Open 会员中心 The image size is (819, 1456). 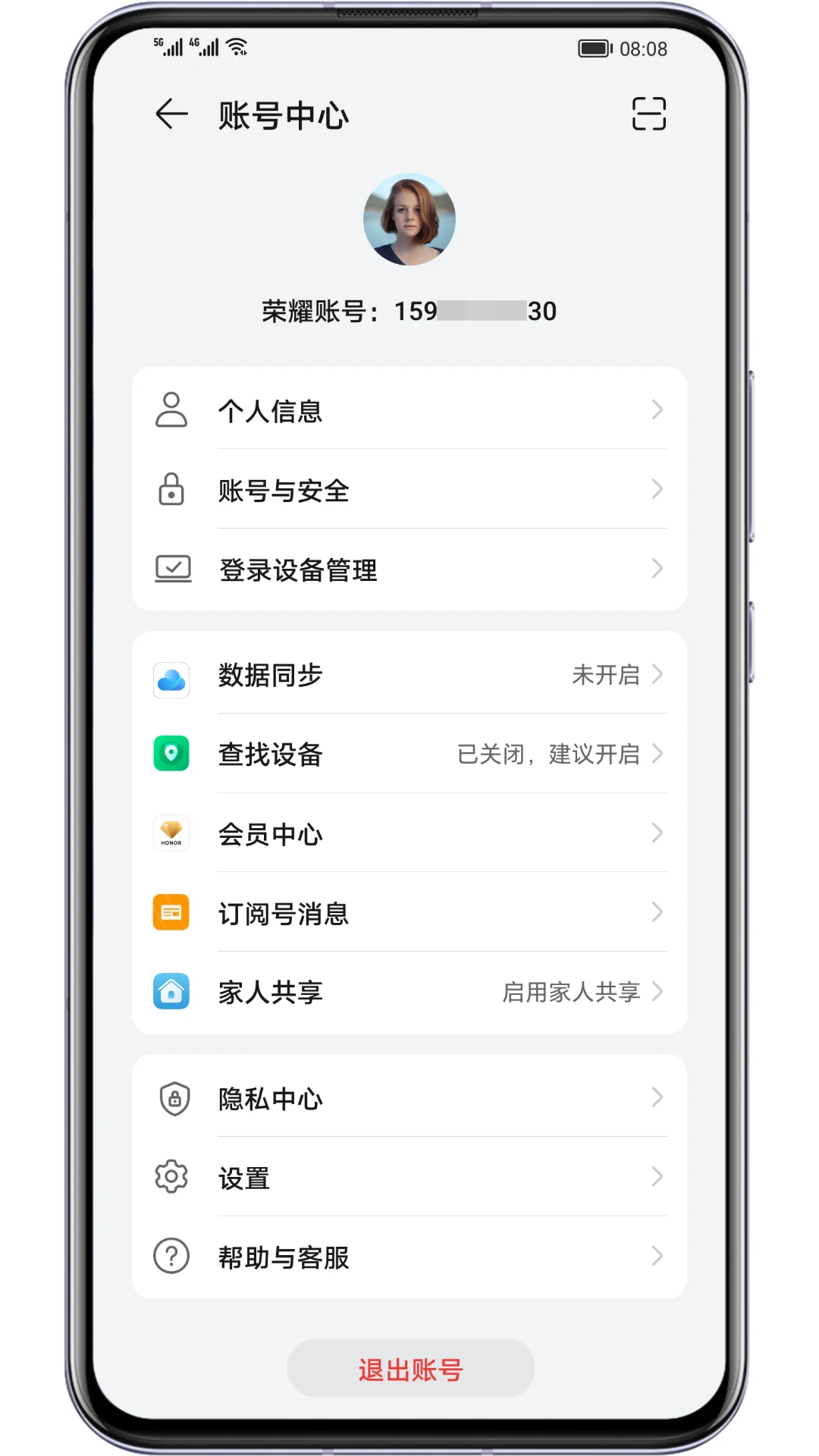409,833
